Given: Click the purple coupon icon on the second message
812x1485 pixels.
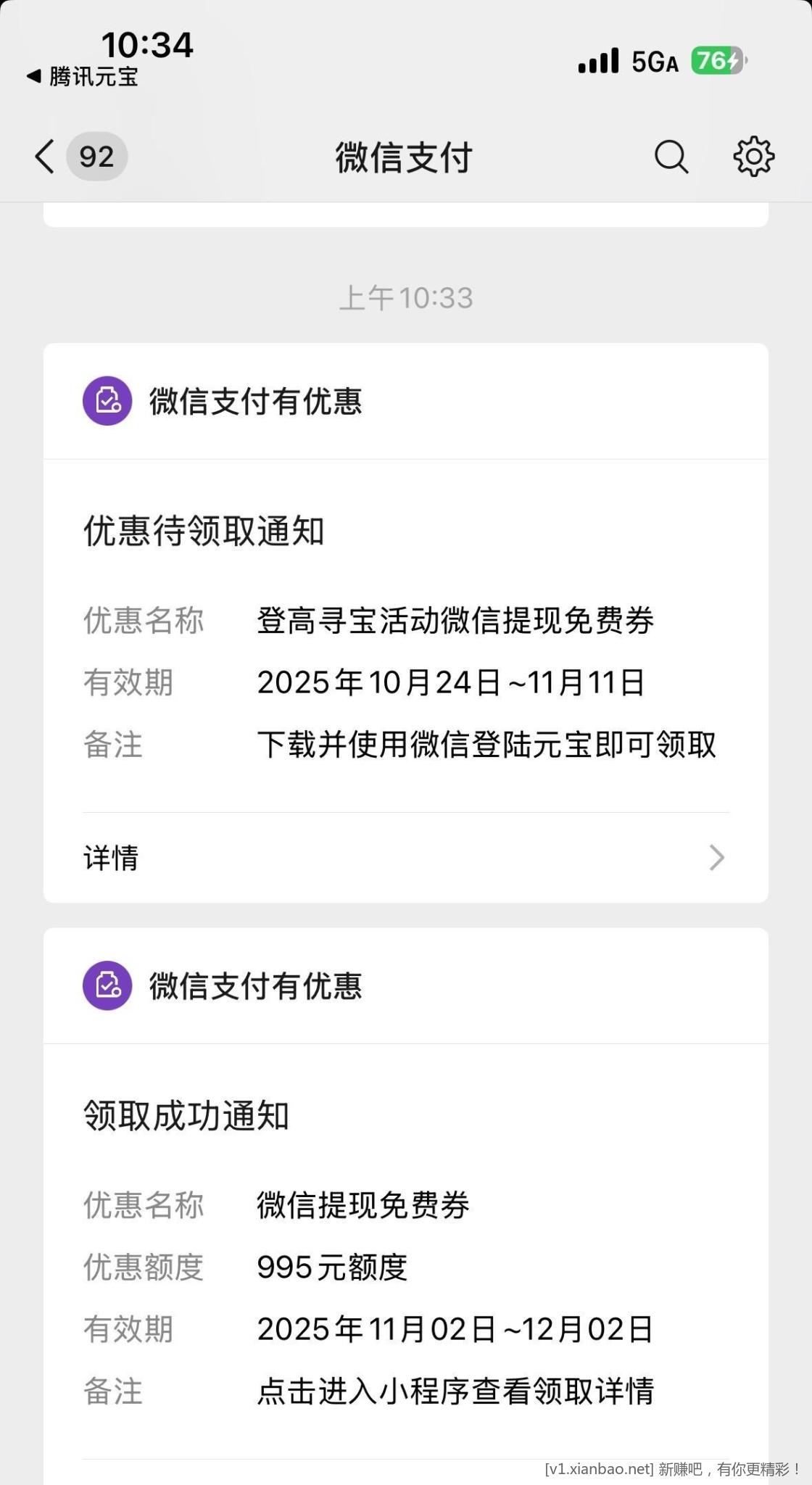Looking at the screenshot, I should coord(107,986).
